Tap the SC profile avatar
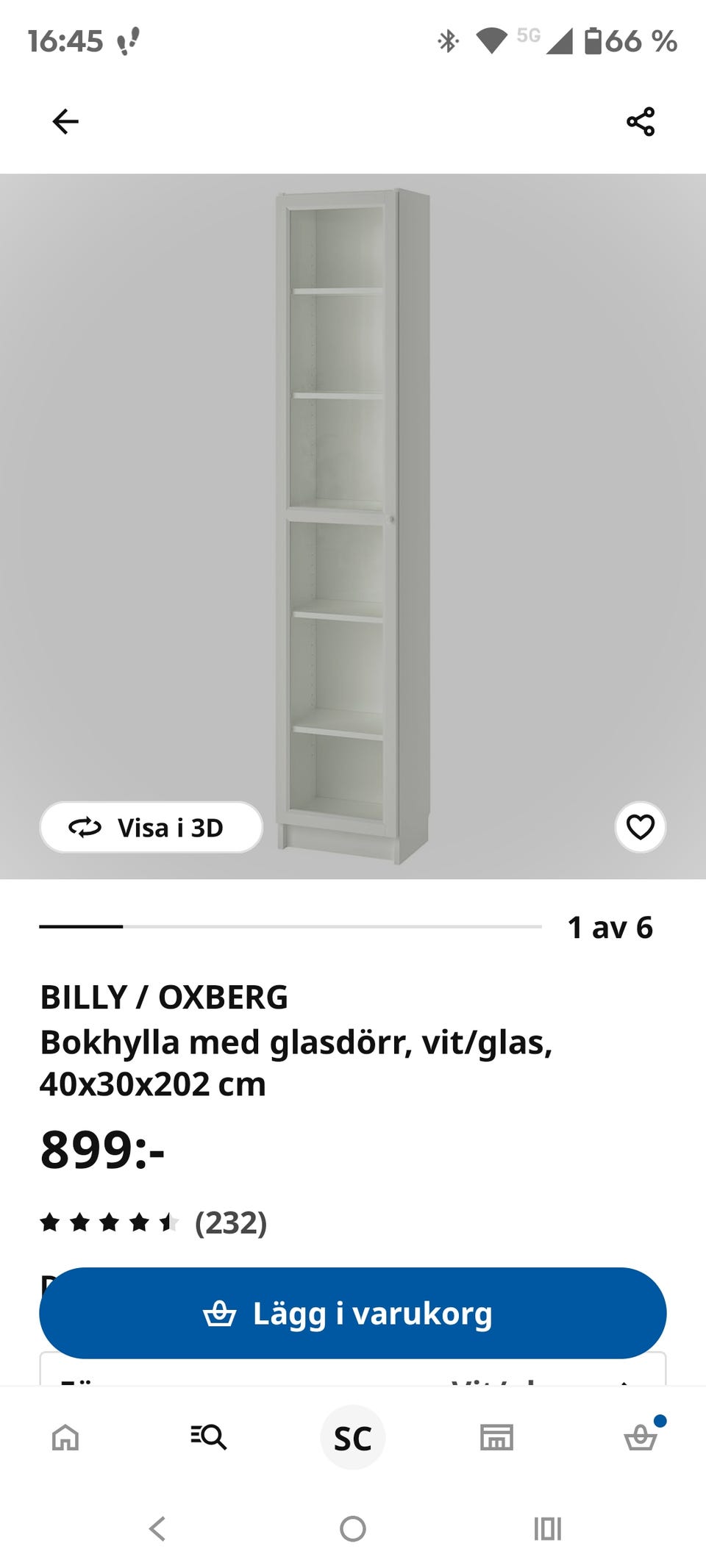This screenshot has height=1568, width=706. tap(352, 1436)
